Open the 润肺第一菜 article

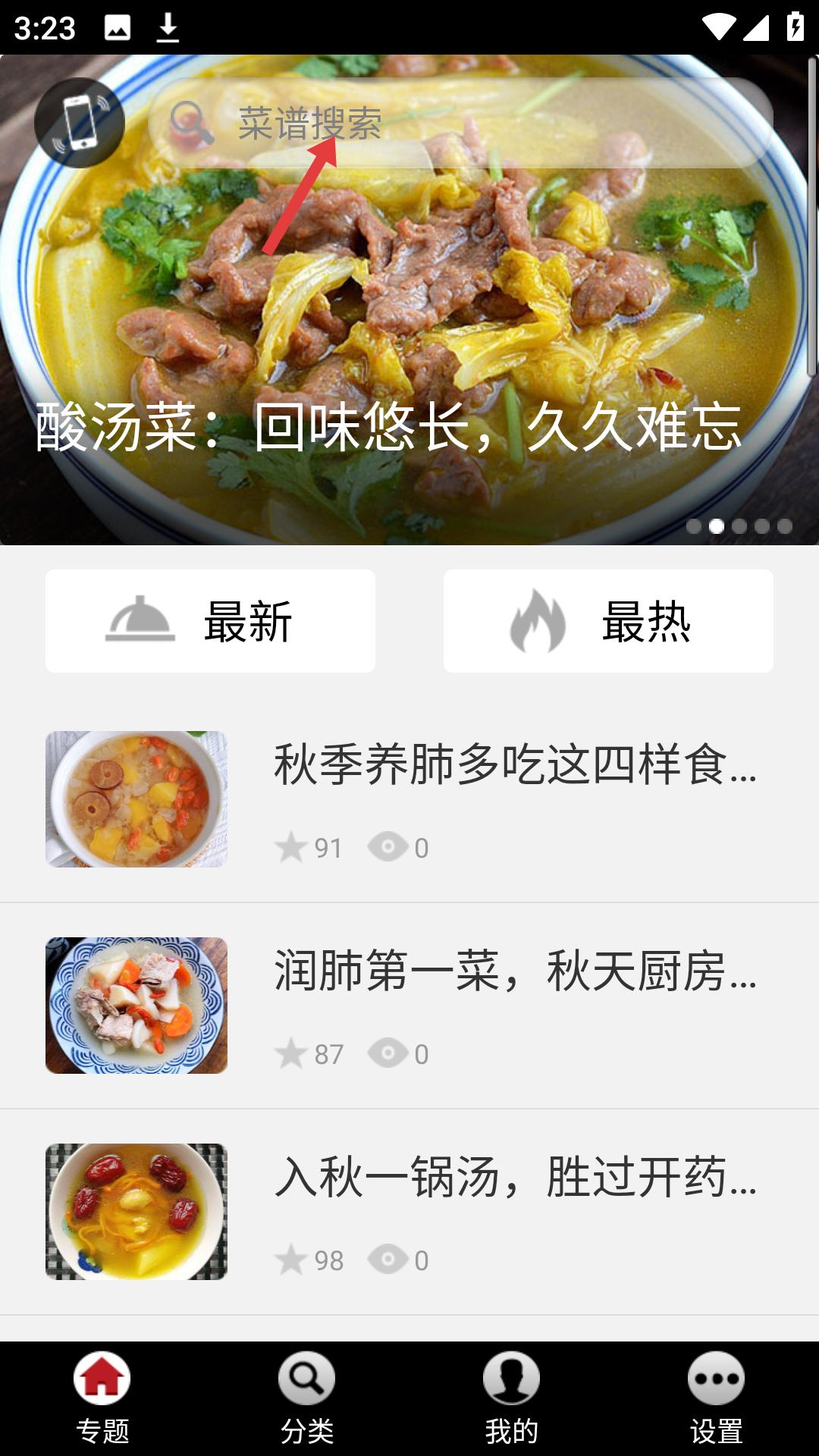[409, 1006]
